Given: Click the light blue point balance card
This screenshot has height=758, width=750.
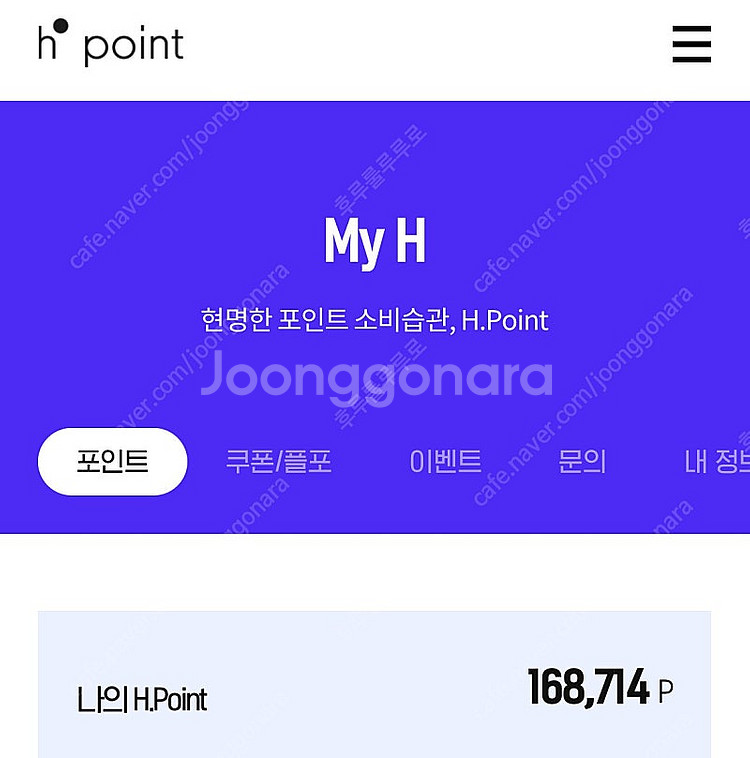Looking at the screenshot, I should (x=375, y=688).
